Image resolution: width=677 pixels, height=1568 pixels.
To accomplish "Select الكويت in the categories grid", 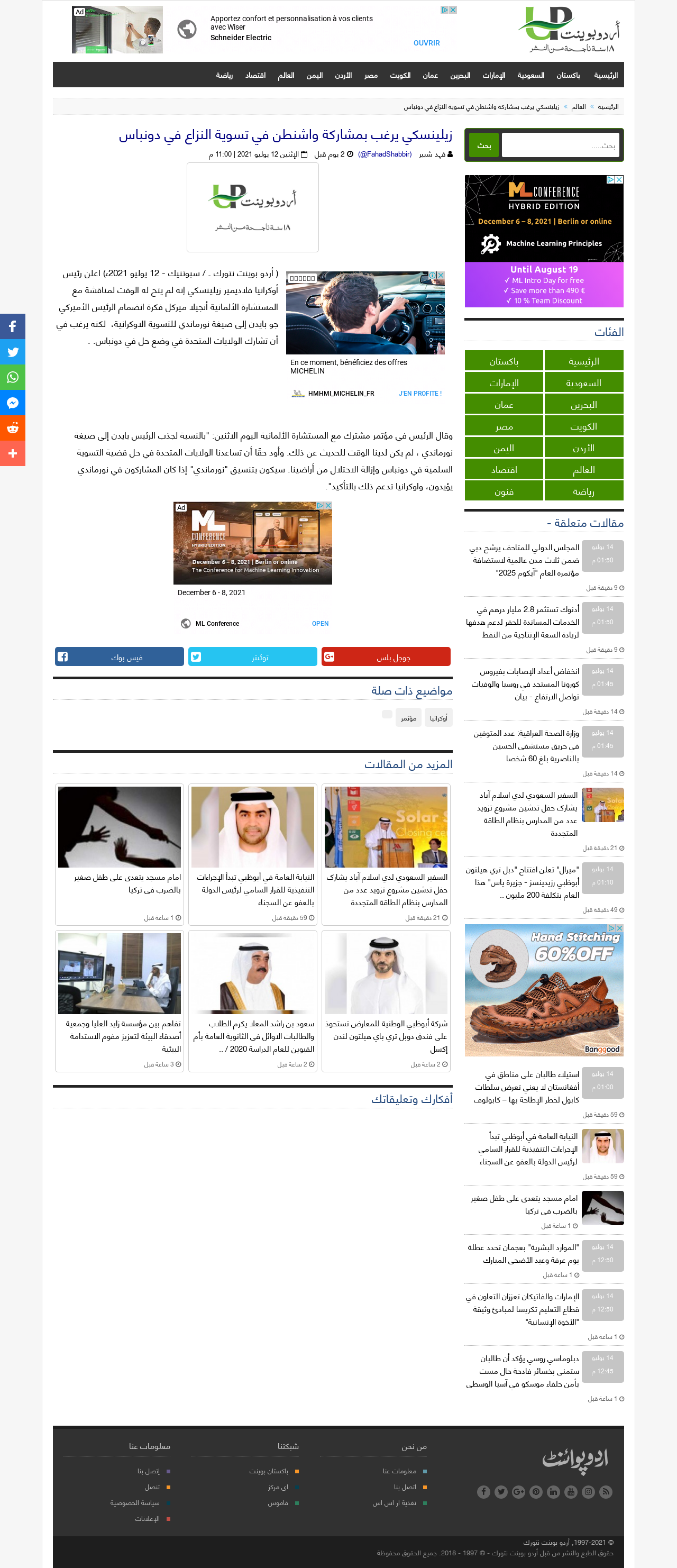I will click(x=583, y=427).
